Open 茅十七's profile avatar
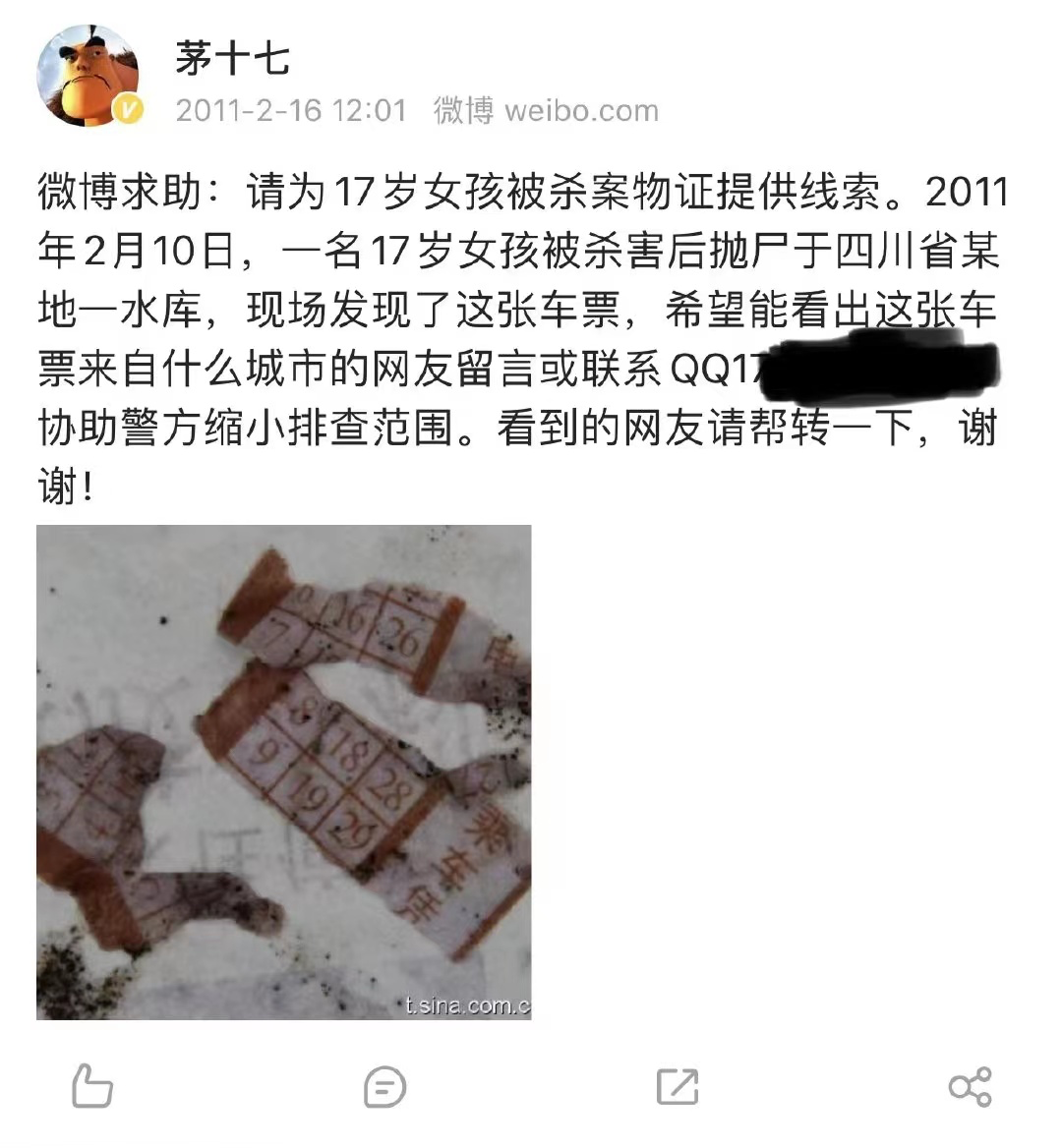 (x=88, y=78)
